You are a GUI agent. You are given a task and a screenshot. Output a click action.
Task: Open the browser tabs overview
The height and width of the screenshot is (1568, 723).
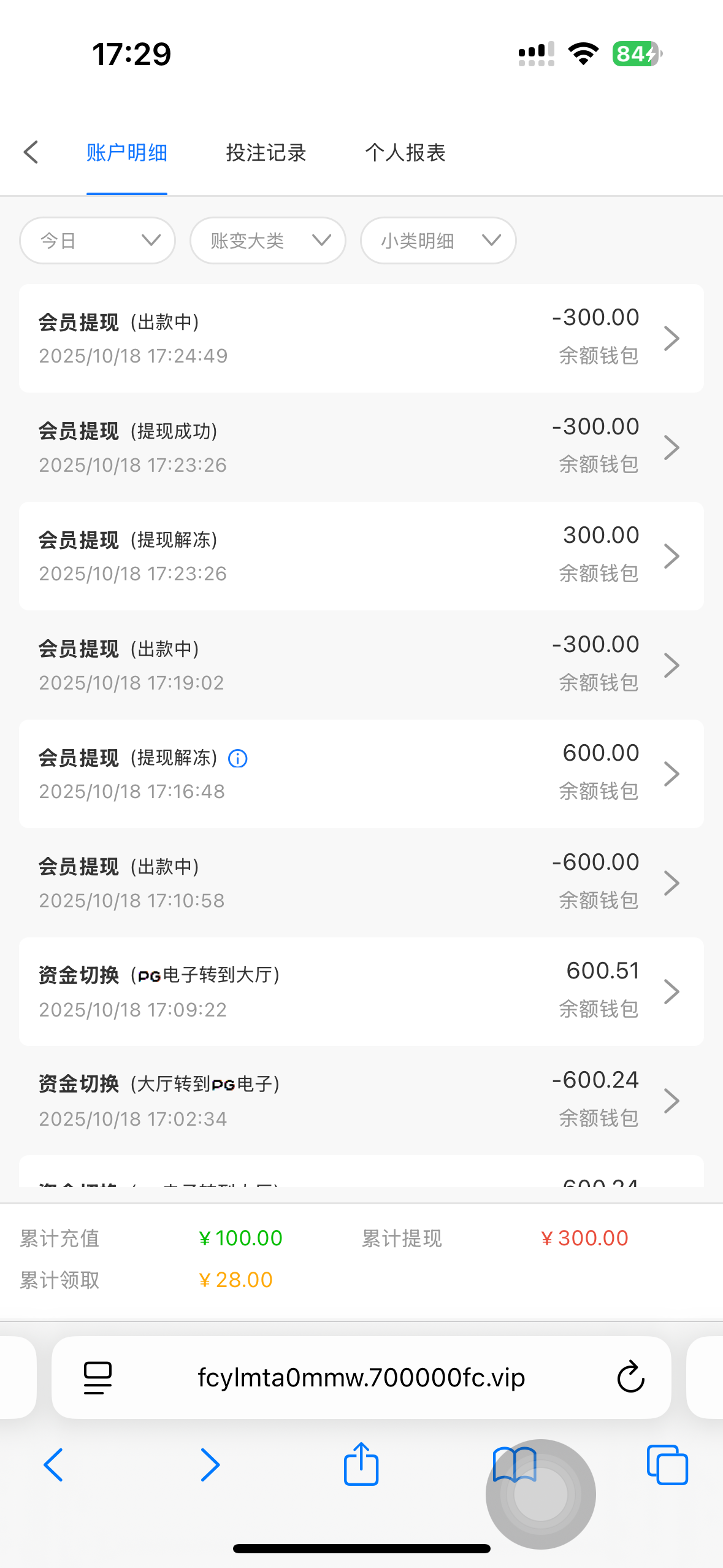667,1465
